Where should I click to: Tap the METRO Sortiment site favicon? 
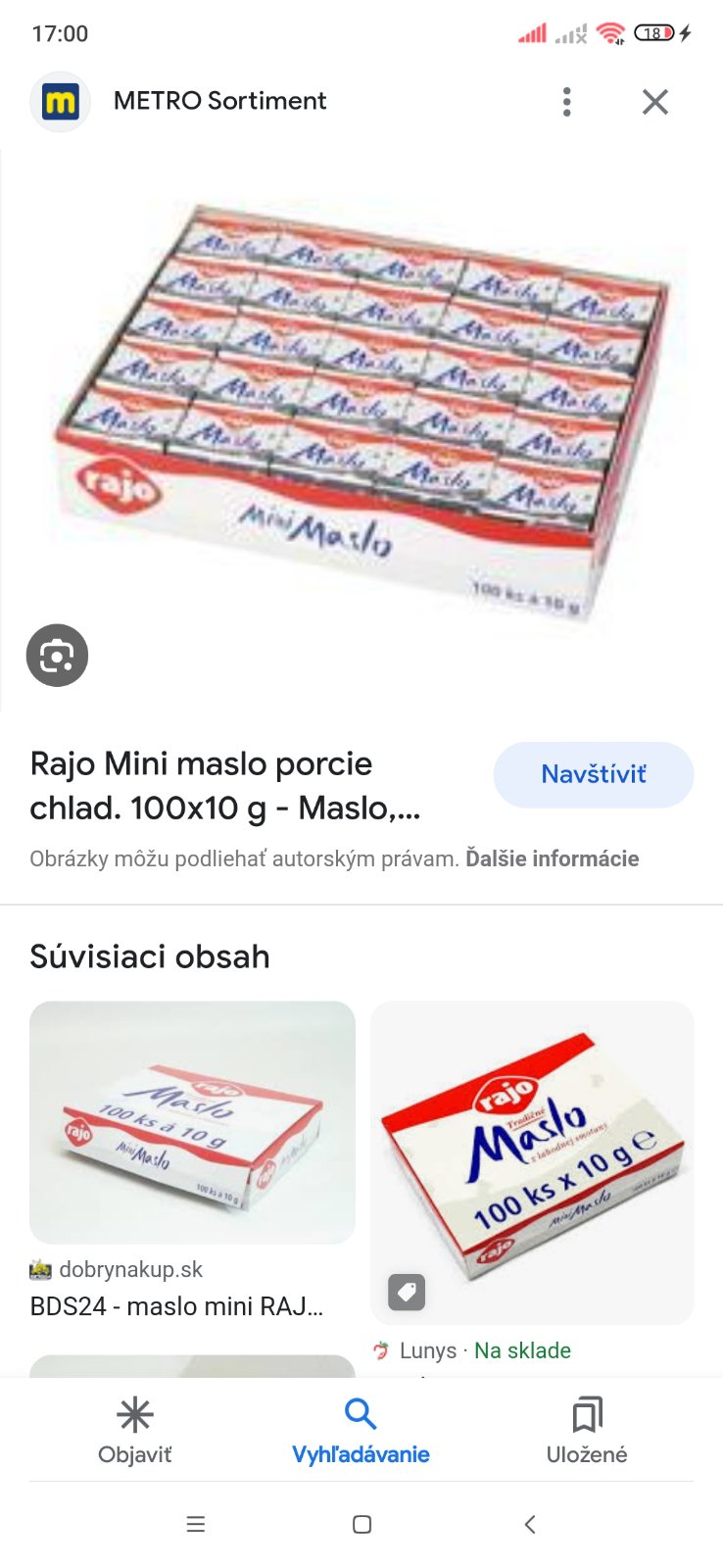point(60,101)
